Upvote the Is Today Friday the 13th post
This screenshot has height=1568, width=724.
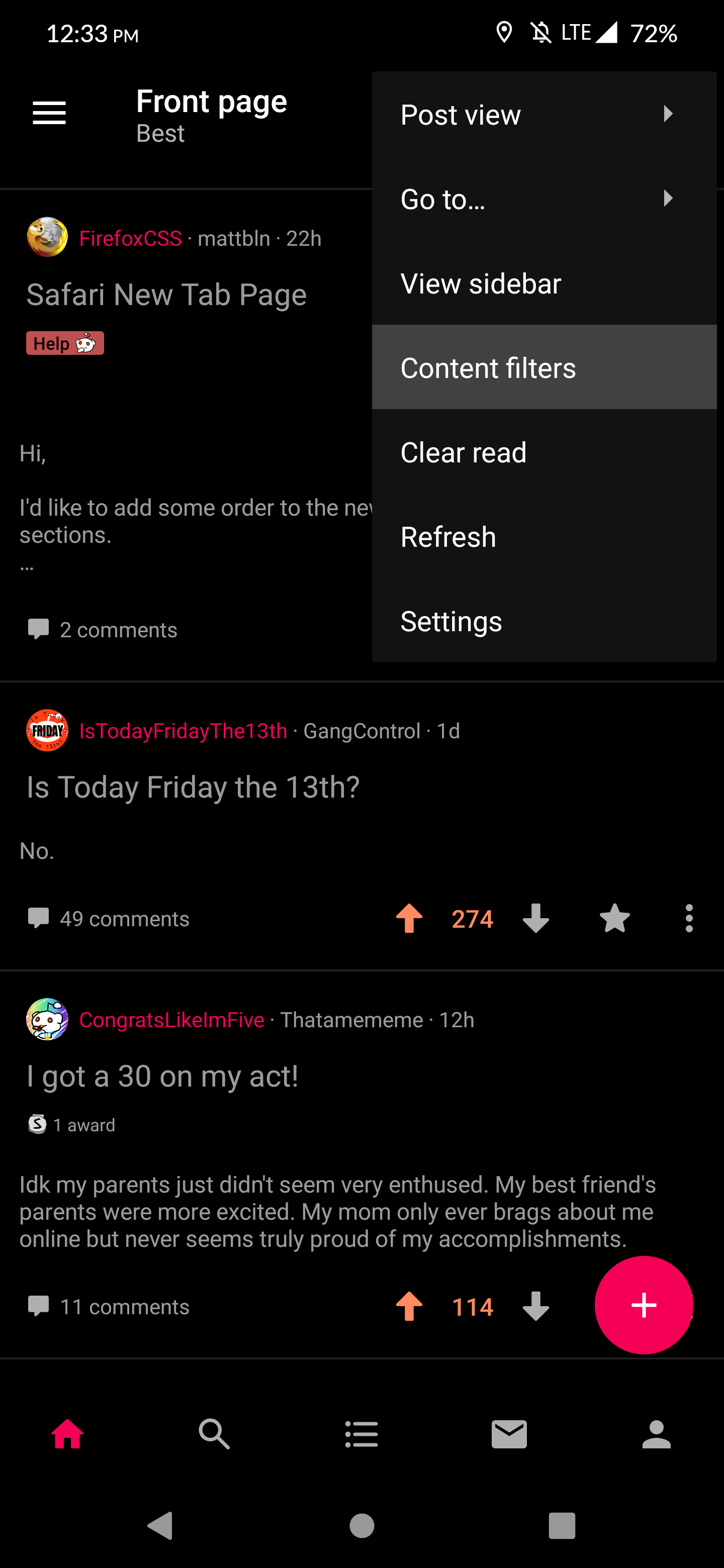409,918
